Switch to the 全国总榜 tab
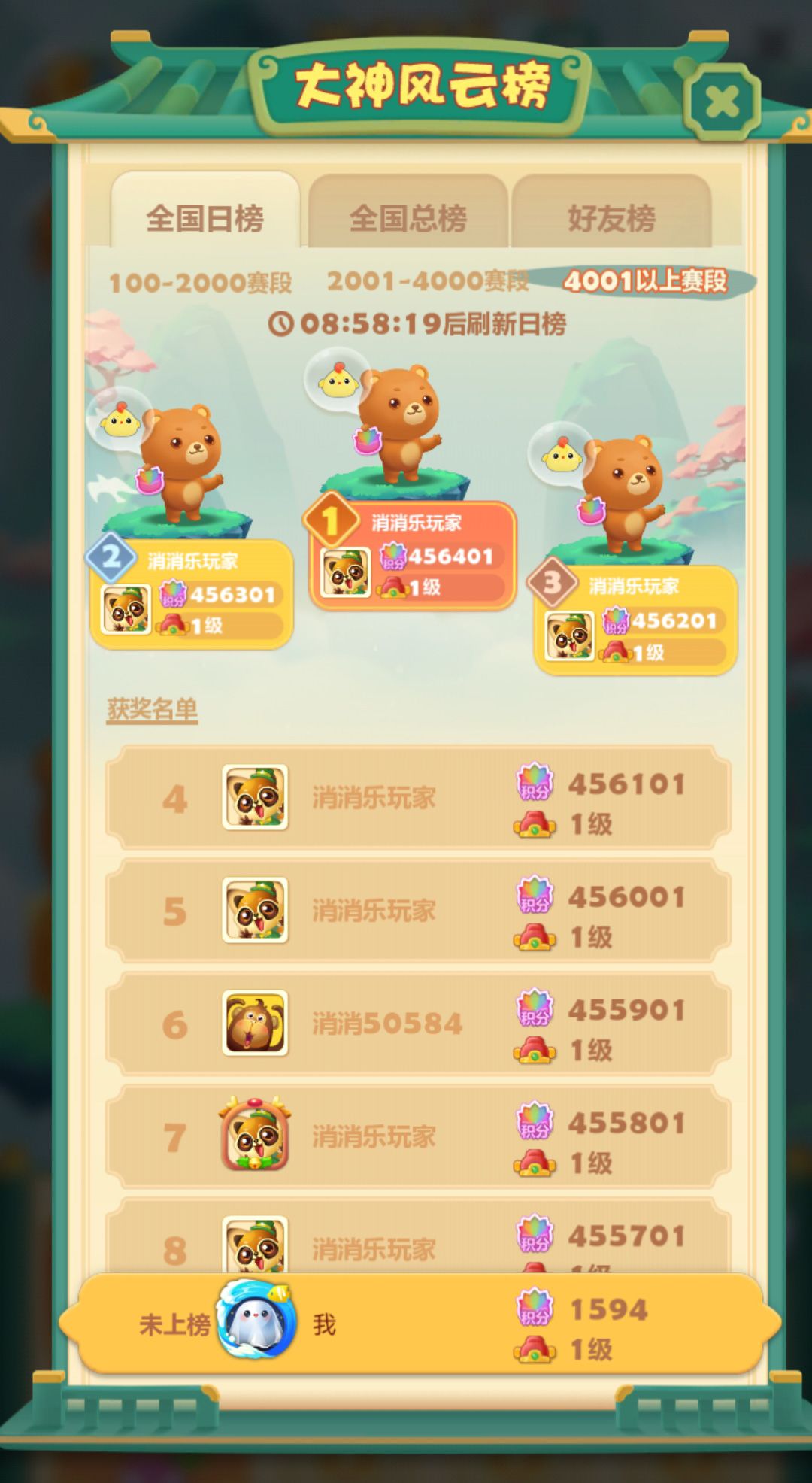 pyautogui.click(x=408, y=218)
